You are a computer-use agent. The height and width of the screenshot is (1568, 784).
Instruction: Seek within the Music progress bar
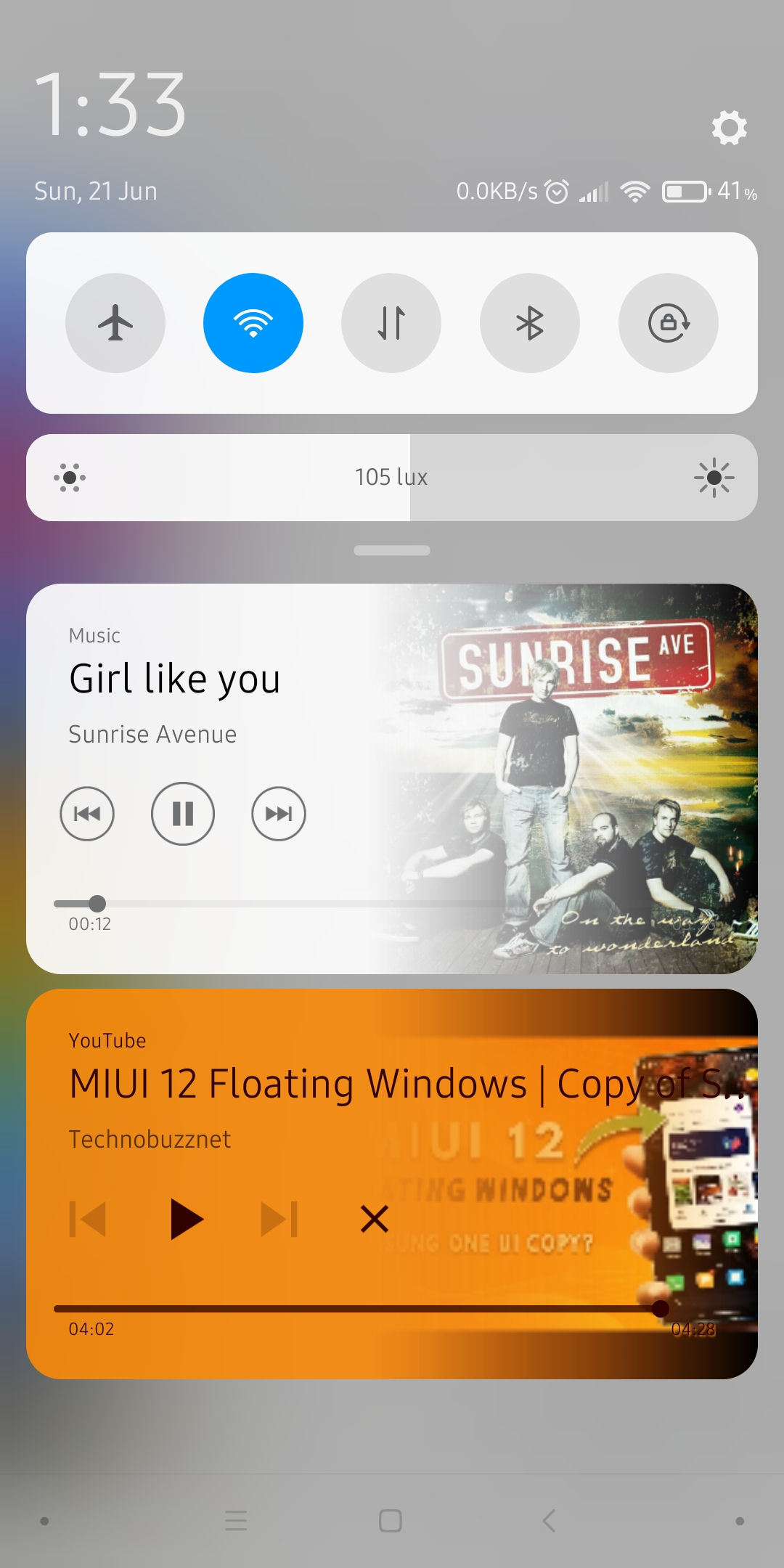click(x=290, y=904)
